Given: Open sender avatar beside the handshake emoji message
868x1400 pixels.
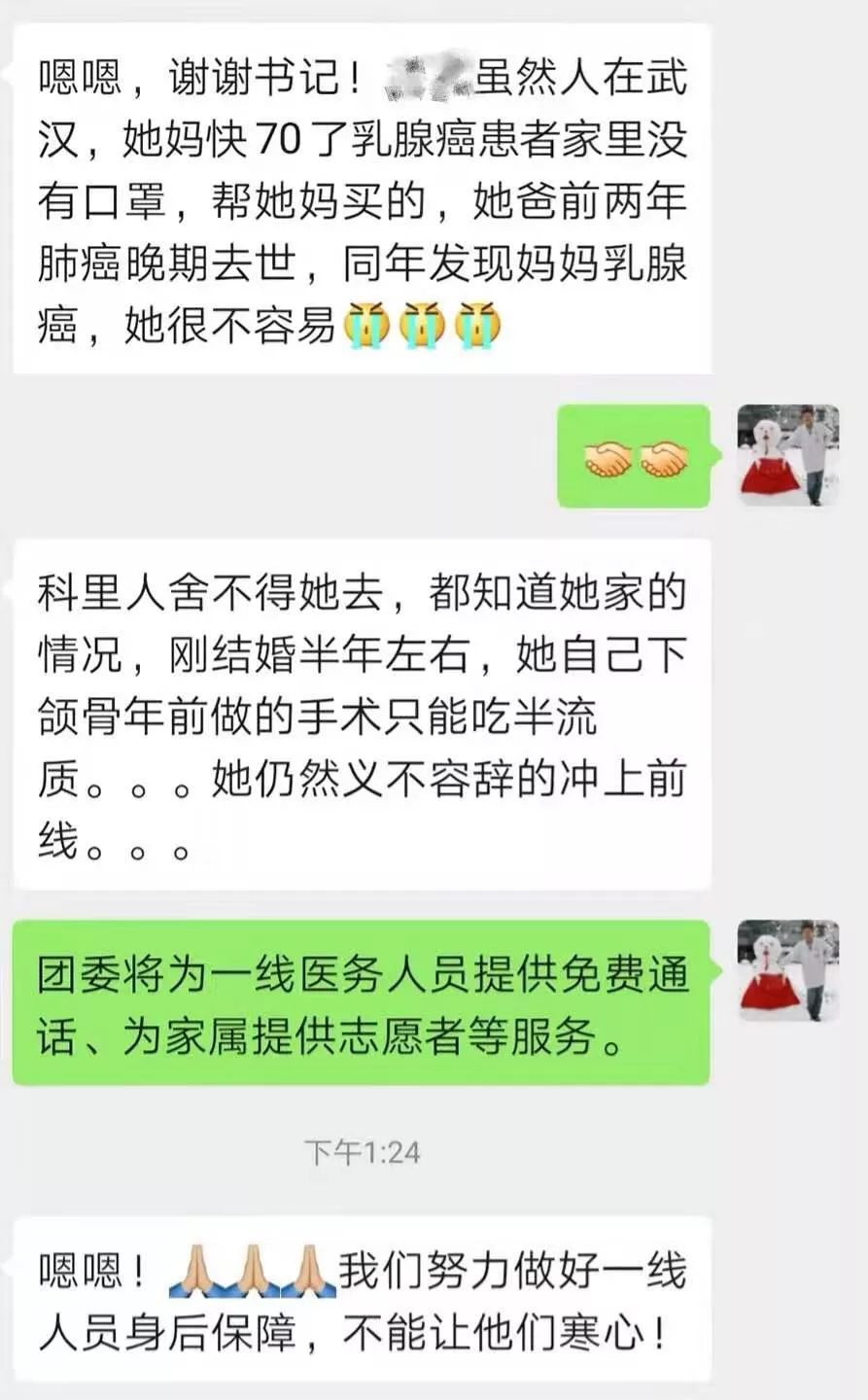Looking at the screenshot, I should coord(787,455).
